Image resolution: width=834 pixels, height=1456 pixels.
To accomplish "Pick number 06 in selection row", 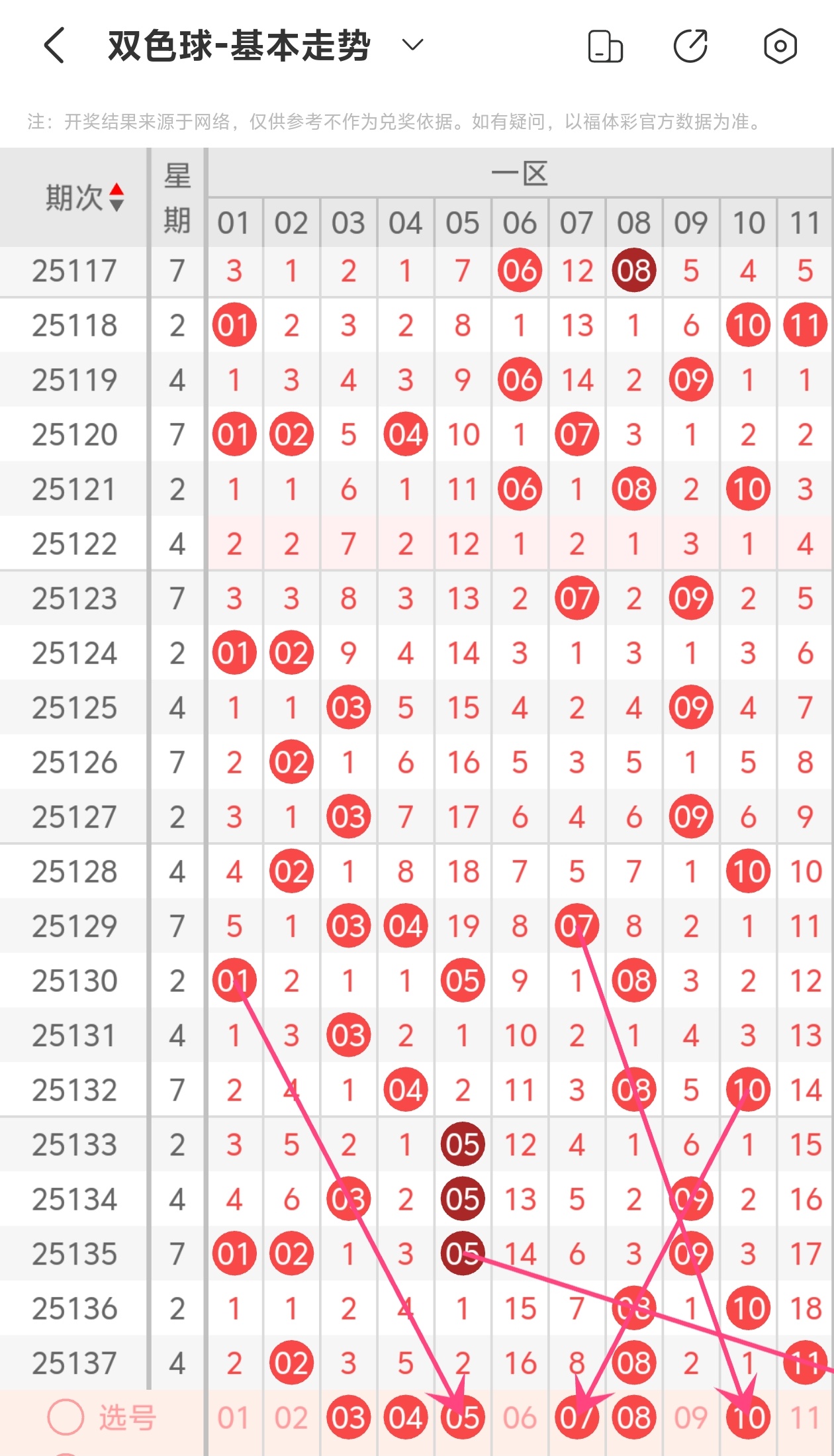I will (520, 1418).
